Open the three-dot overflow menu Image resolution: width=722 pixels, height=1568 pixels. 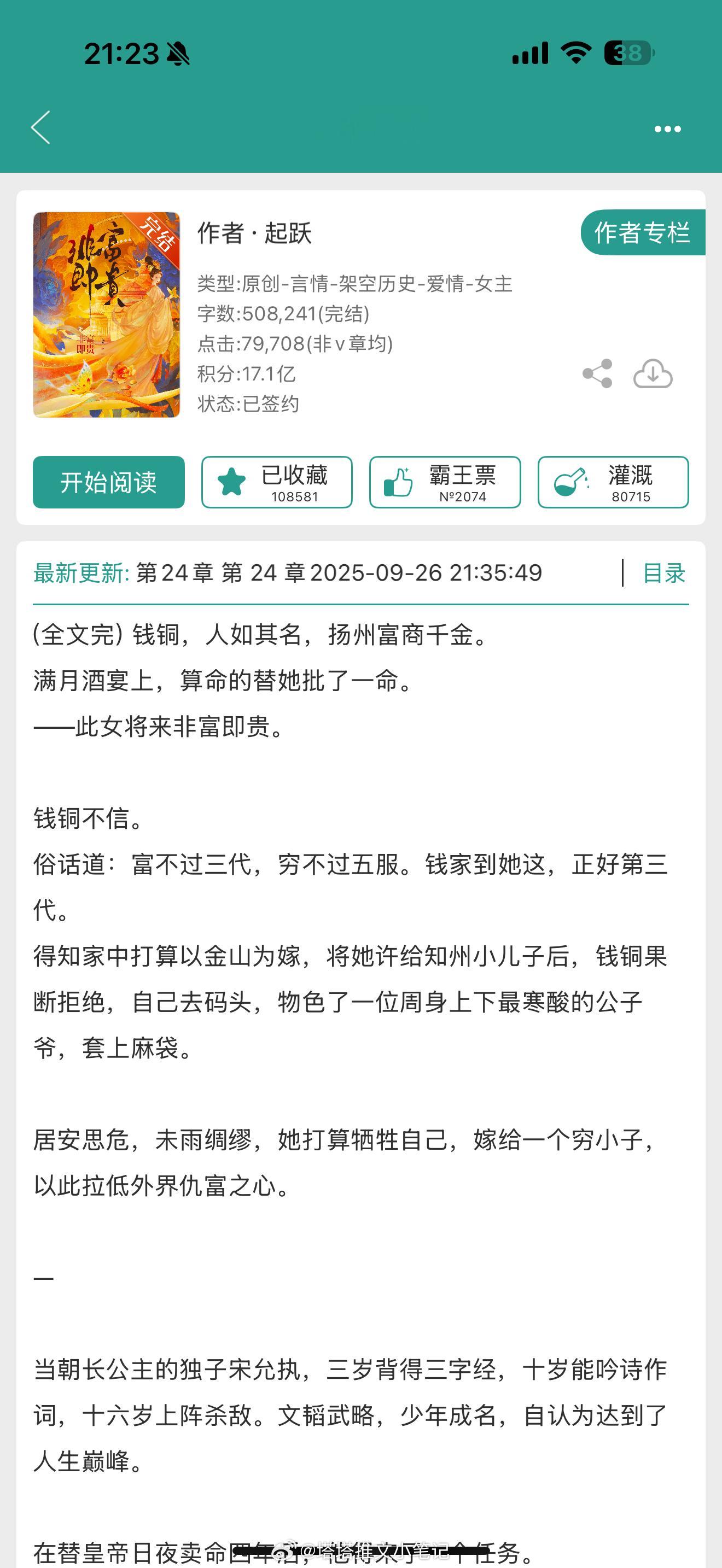coord(667,129)
